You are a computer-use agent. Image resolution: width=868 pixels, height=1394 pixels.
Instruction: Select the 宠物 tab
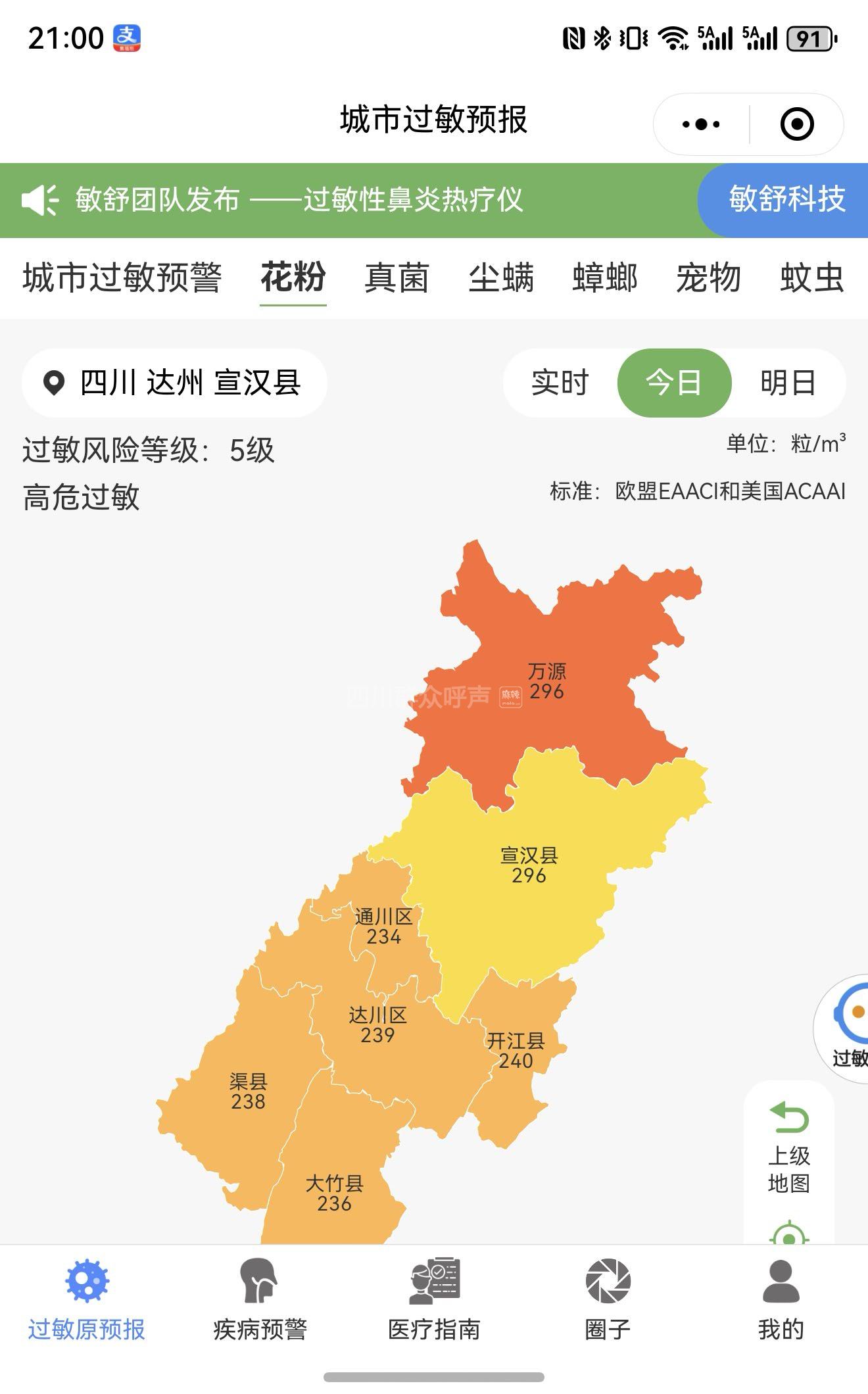click(x=709, y=277)
